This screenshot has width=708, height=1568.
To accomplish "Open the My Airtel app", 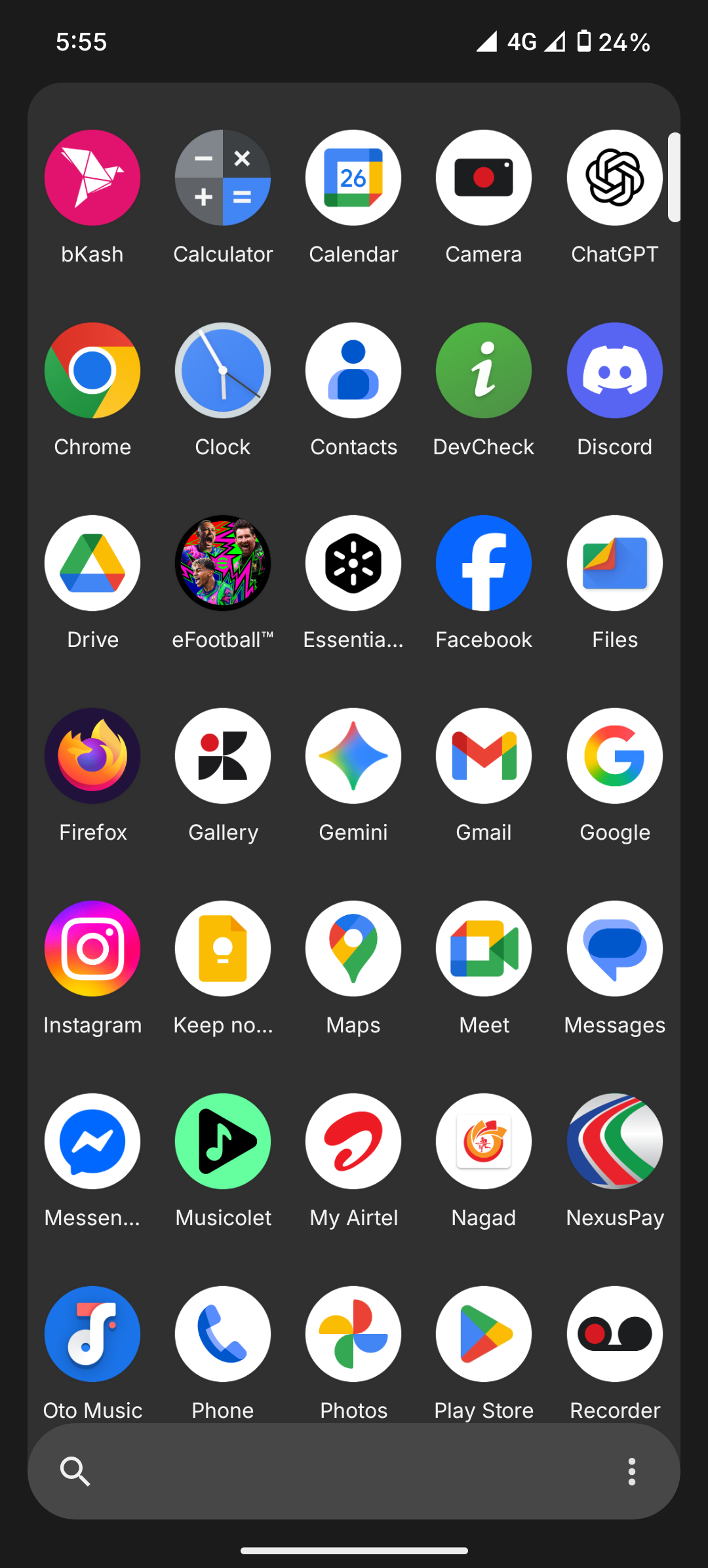I will point(353,1141).
